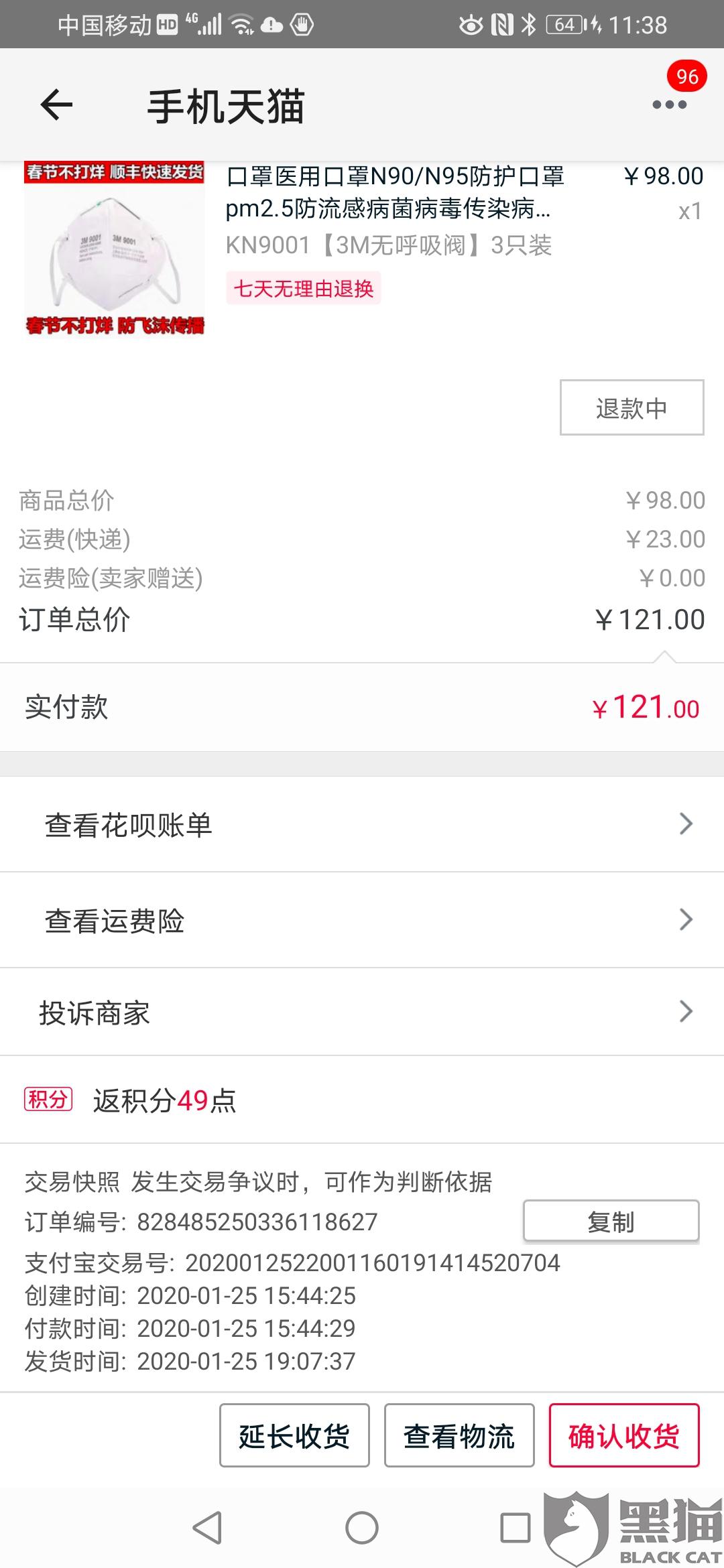Copy the order number with 复制

click(x=611, y=1221)
